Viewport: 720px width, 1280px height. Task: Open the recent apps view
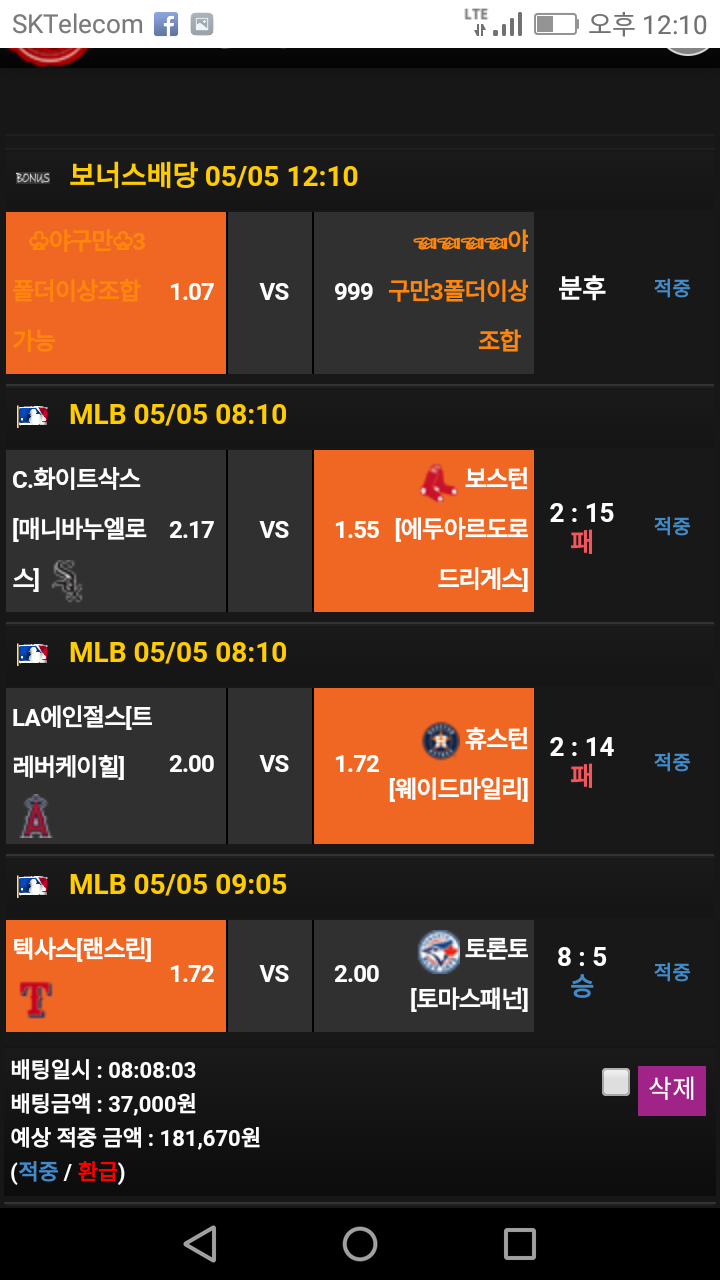click(519, 1243)
